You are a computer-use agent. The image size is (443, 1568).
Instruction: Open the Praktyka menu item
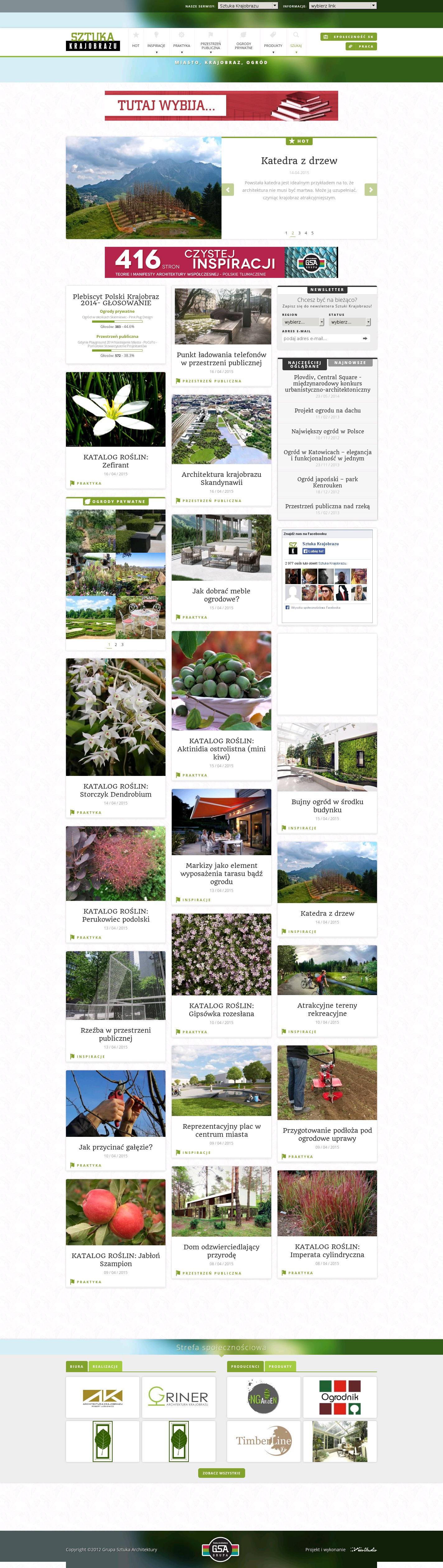(181, 46)
